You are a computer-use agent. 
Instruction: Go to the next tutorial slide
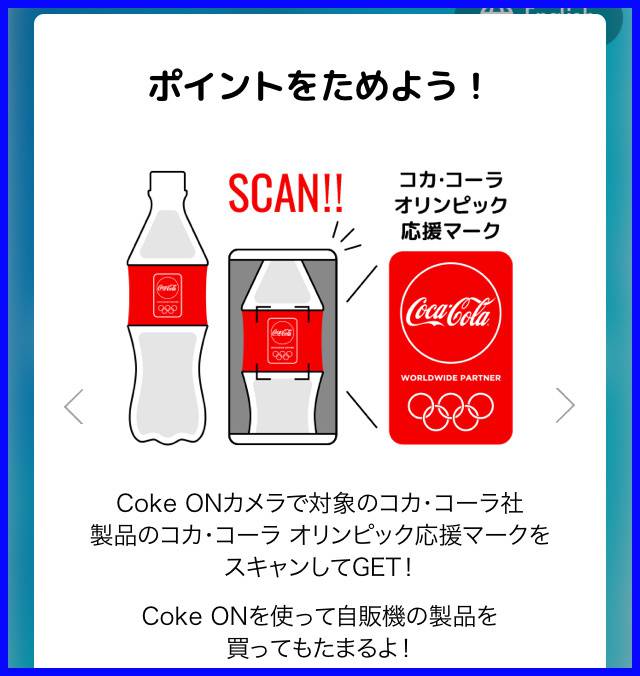[566, 405]
